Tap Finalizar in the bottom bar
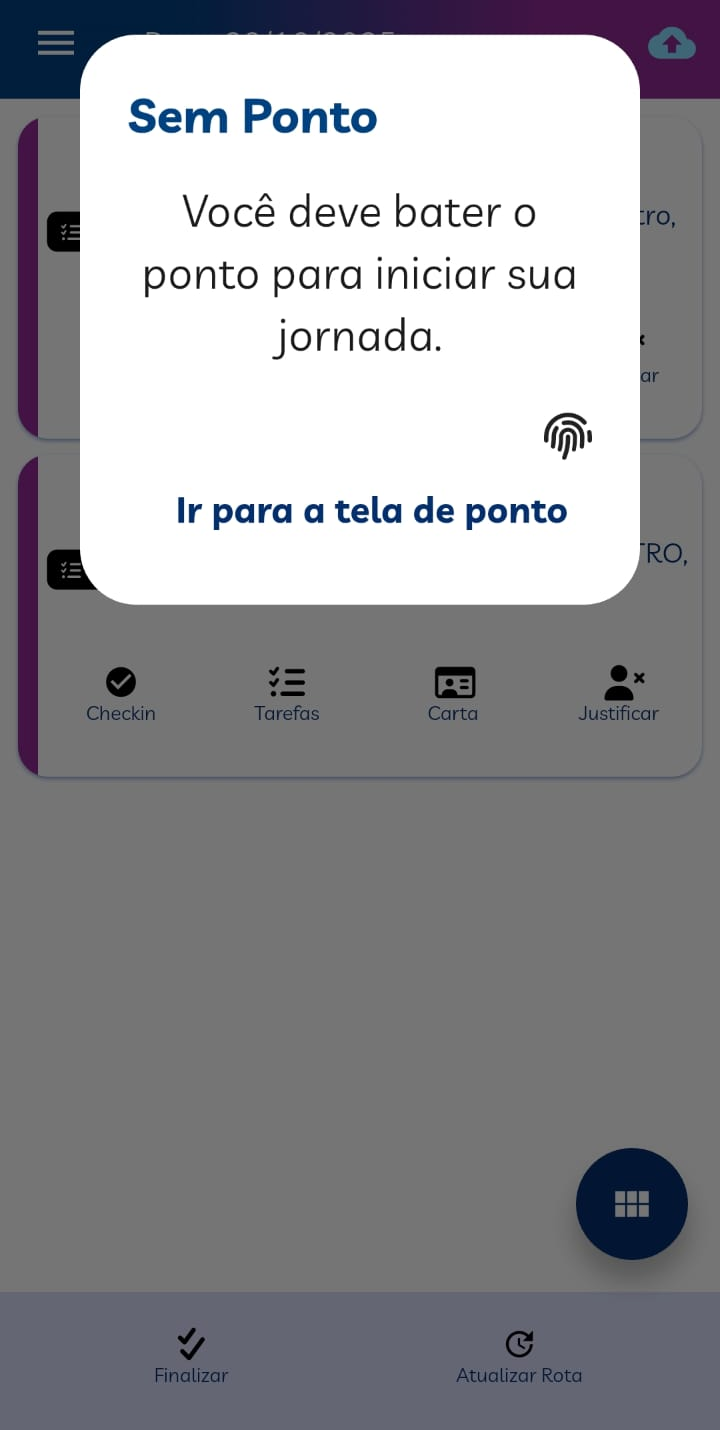720x1430 pixels. tap(191, 1356)
